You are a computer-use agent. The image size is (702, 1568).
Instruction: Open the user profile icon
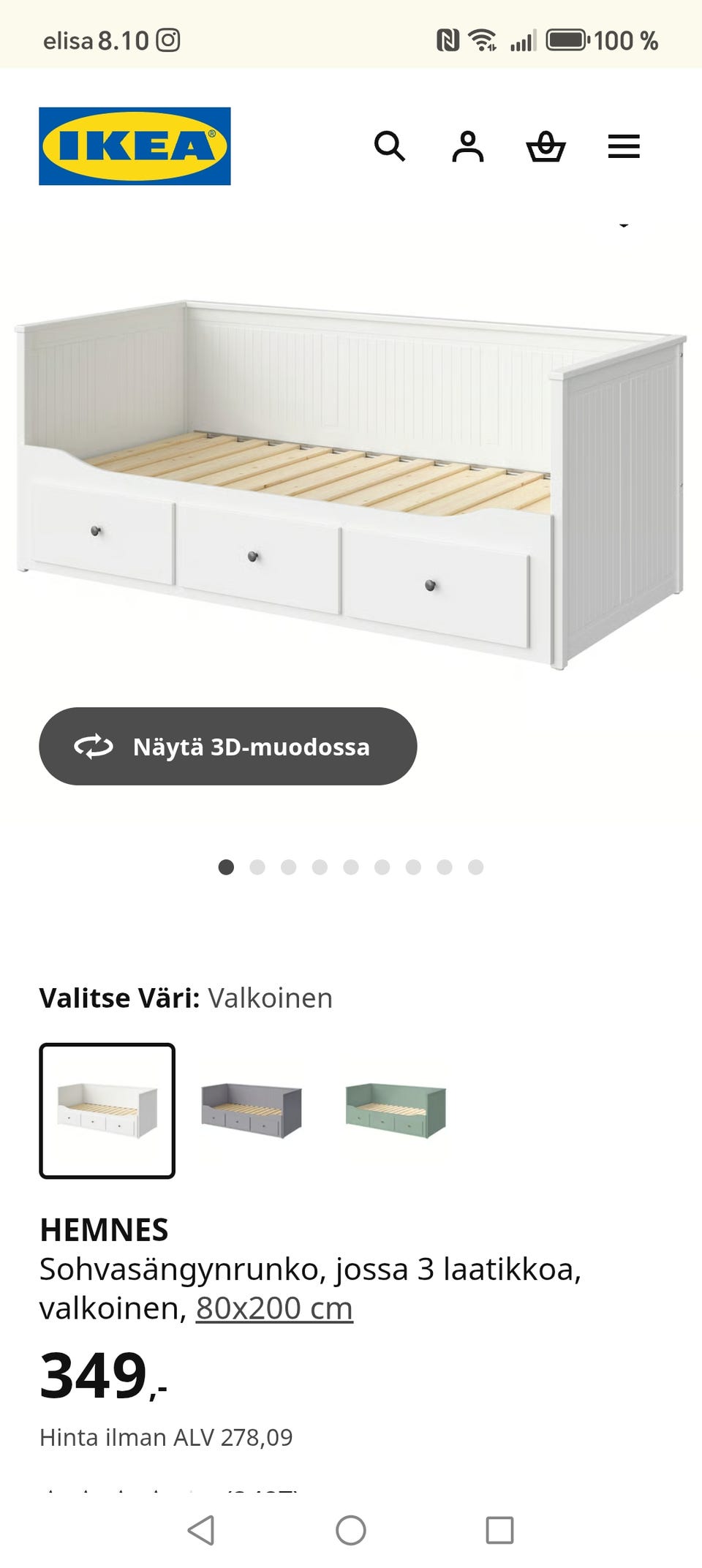470,147
